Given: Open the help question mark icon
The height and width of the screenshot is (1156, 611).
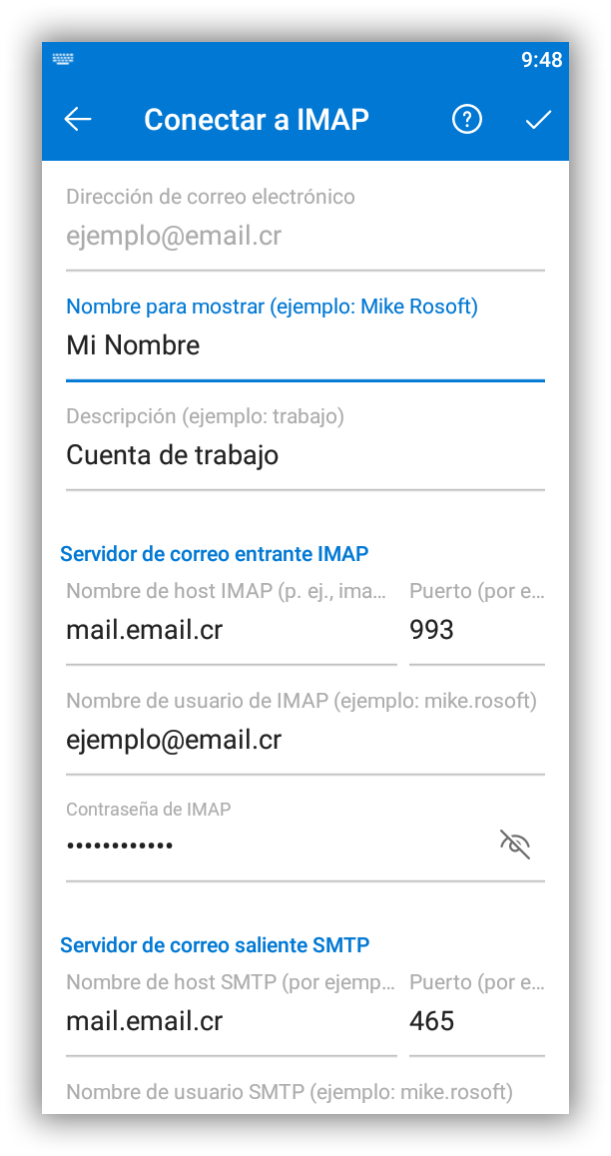Looking at the screenshot, I should [x=467, y=119].
